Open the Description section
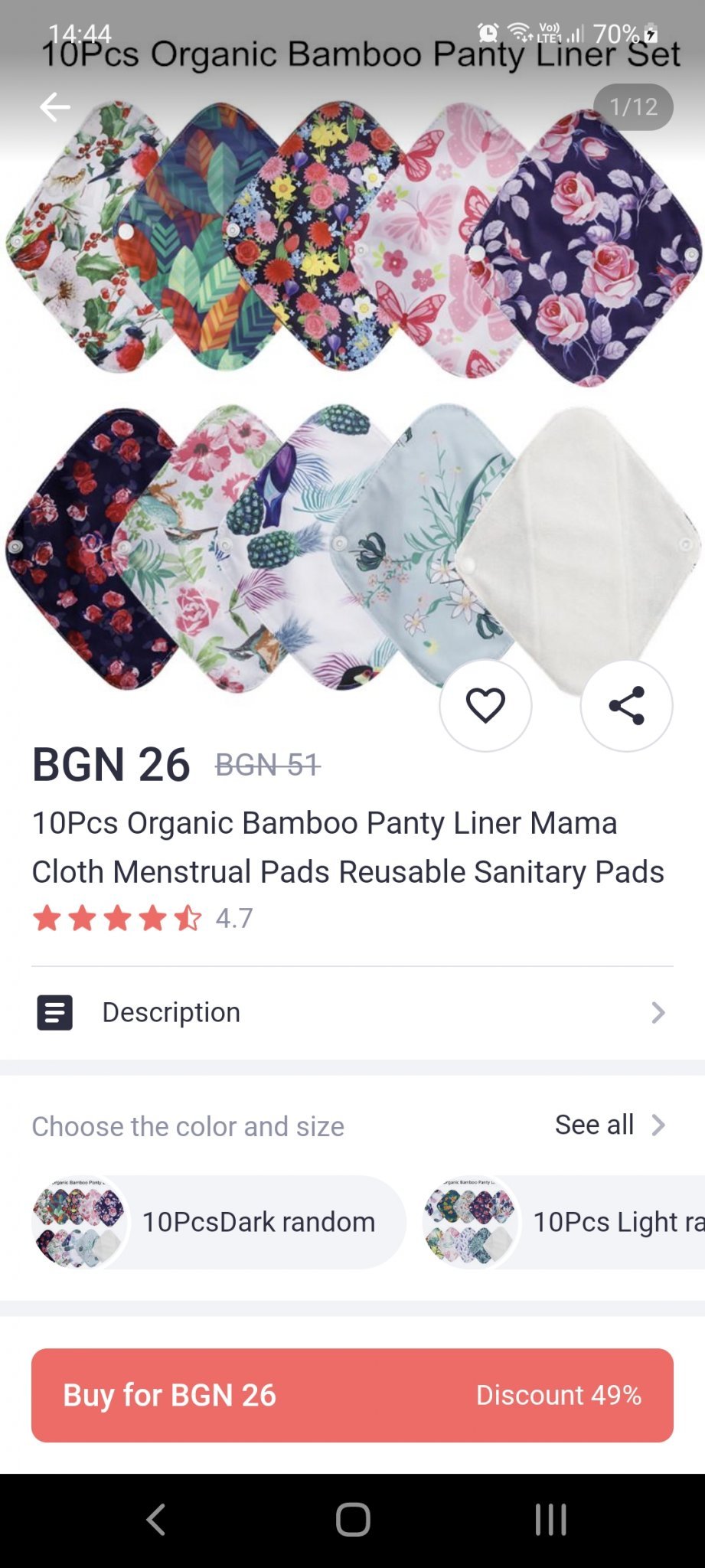 [352, 1012]
